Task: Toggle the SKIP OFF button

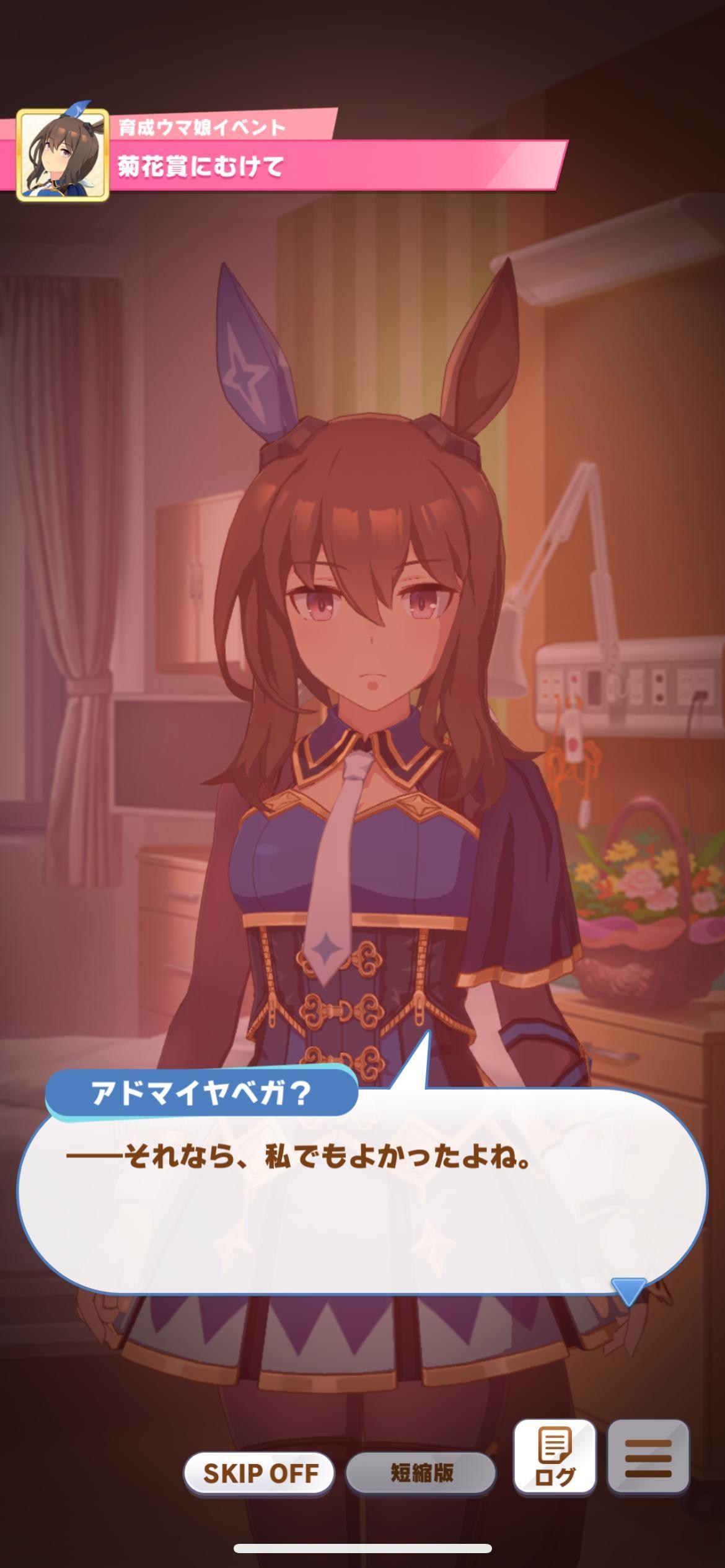Action: [260, 1473]
